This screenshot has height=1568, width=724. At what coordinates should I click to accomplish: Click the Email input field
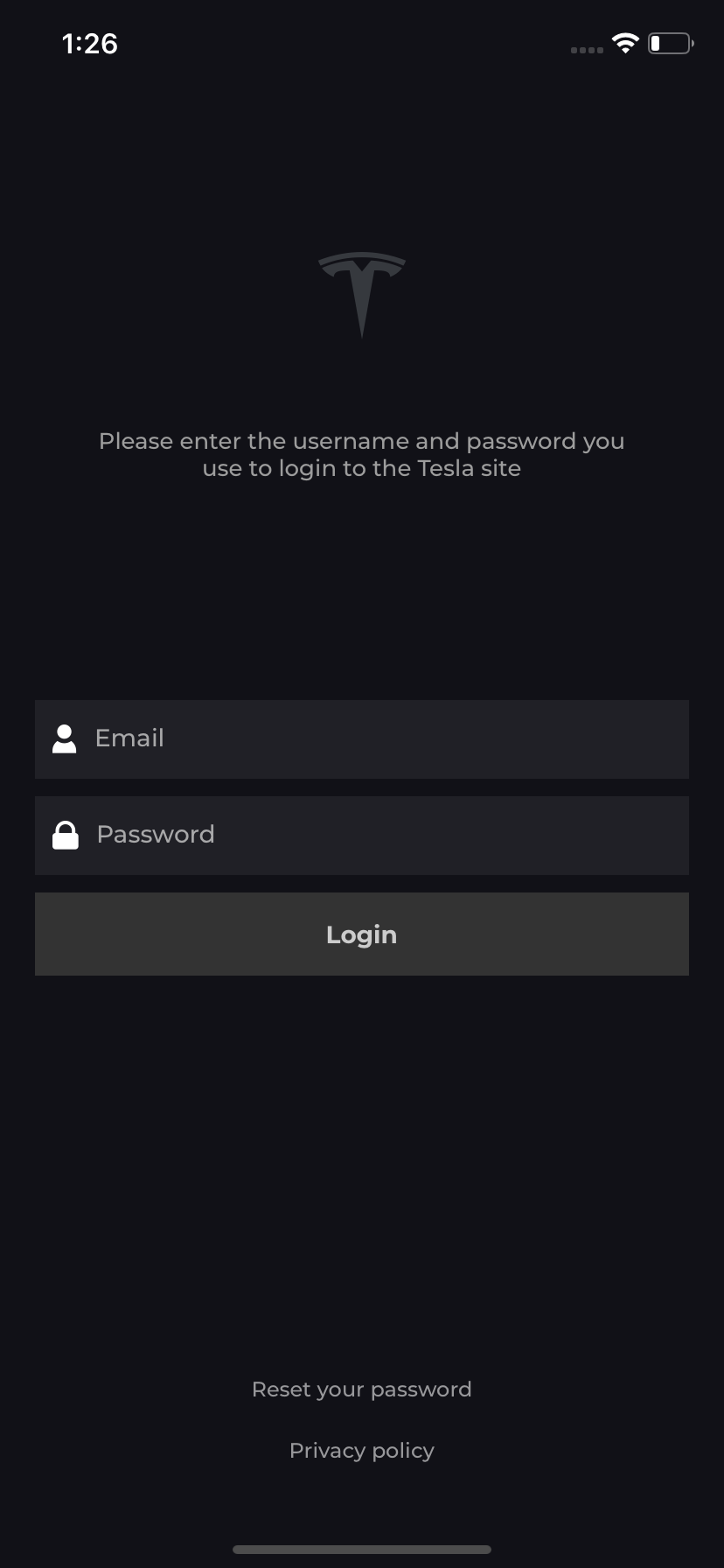(362, 738)
